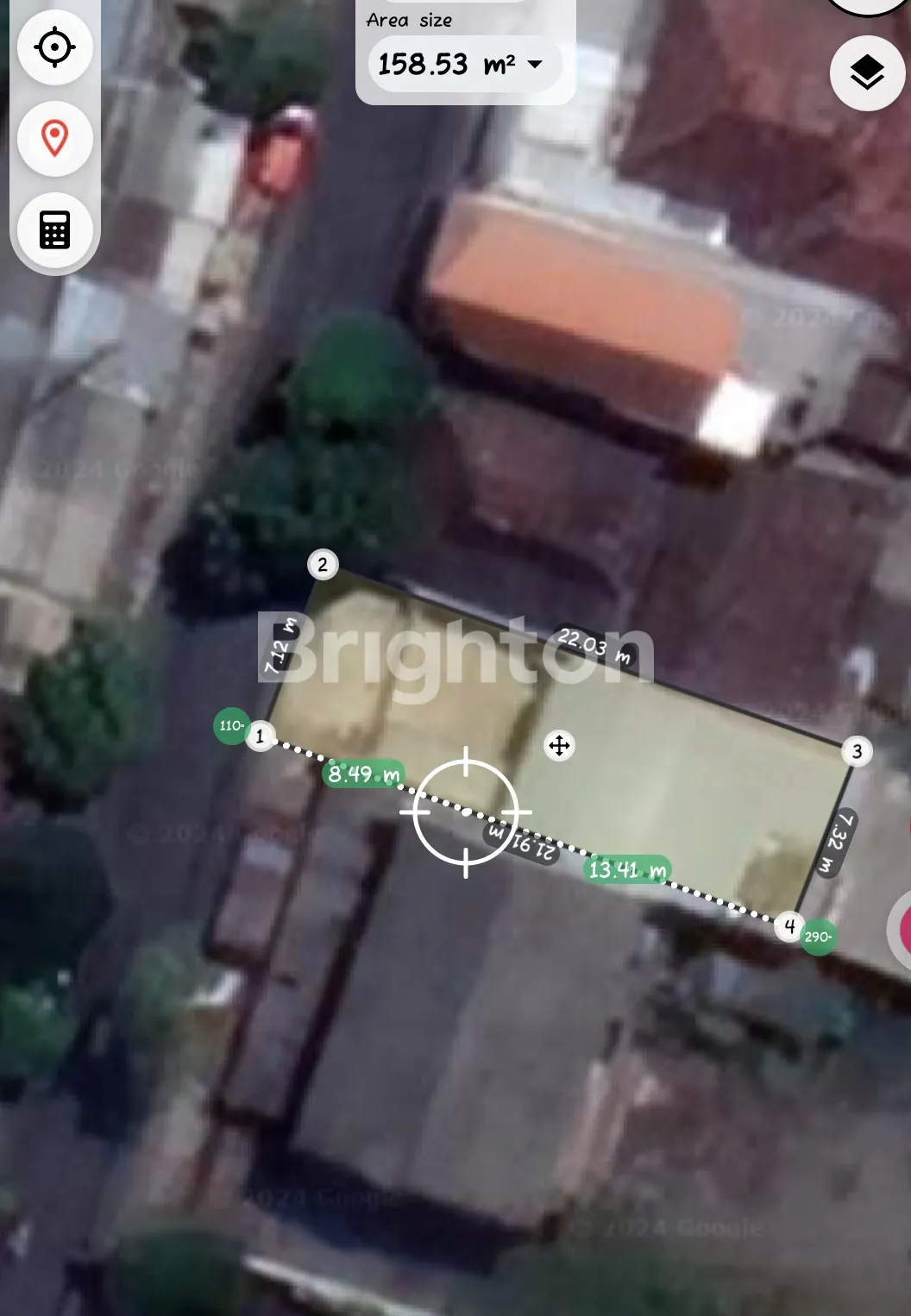Open the location pin tool
The height and width of the screenshot is (1316, 911).
click(x=54, y=138)
